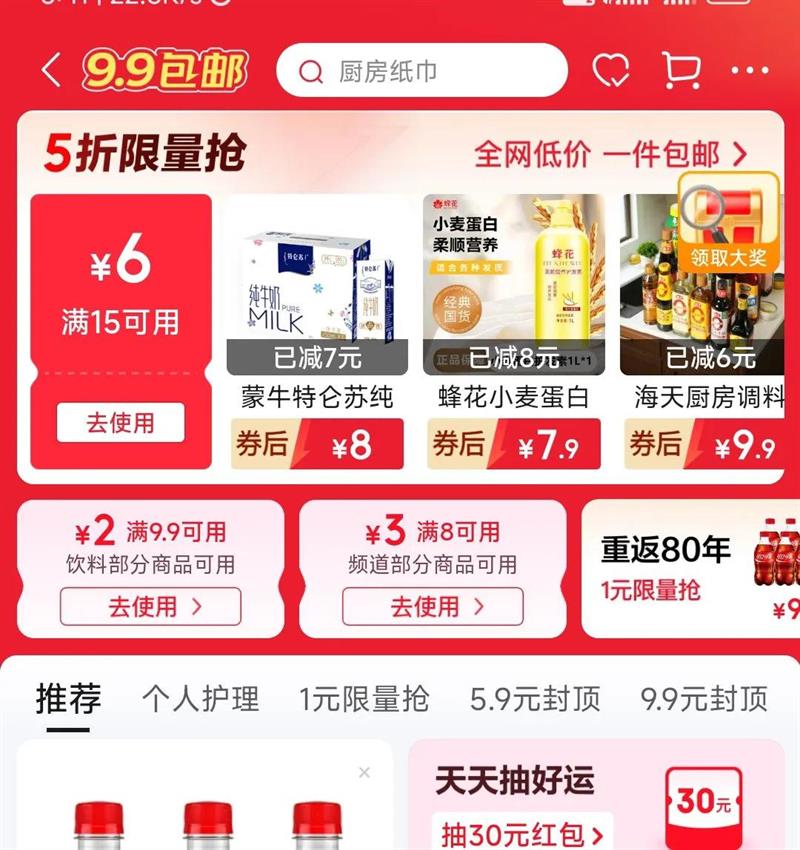
Task: Use the ¥3 满8可用 channel coupon
Action: [433, 606]
